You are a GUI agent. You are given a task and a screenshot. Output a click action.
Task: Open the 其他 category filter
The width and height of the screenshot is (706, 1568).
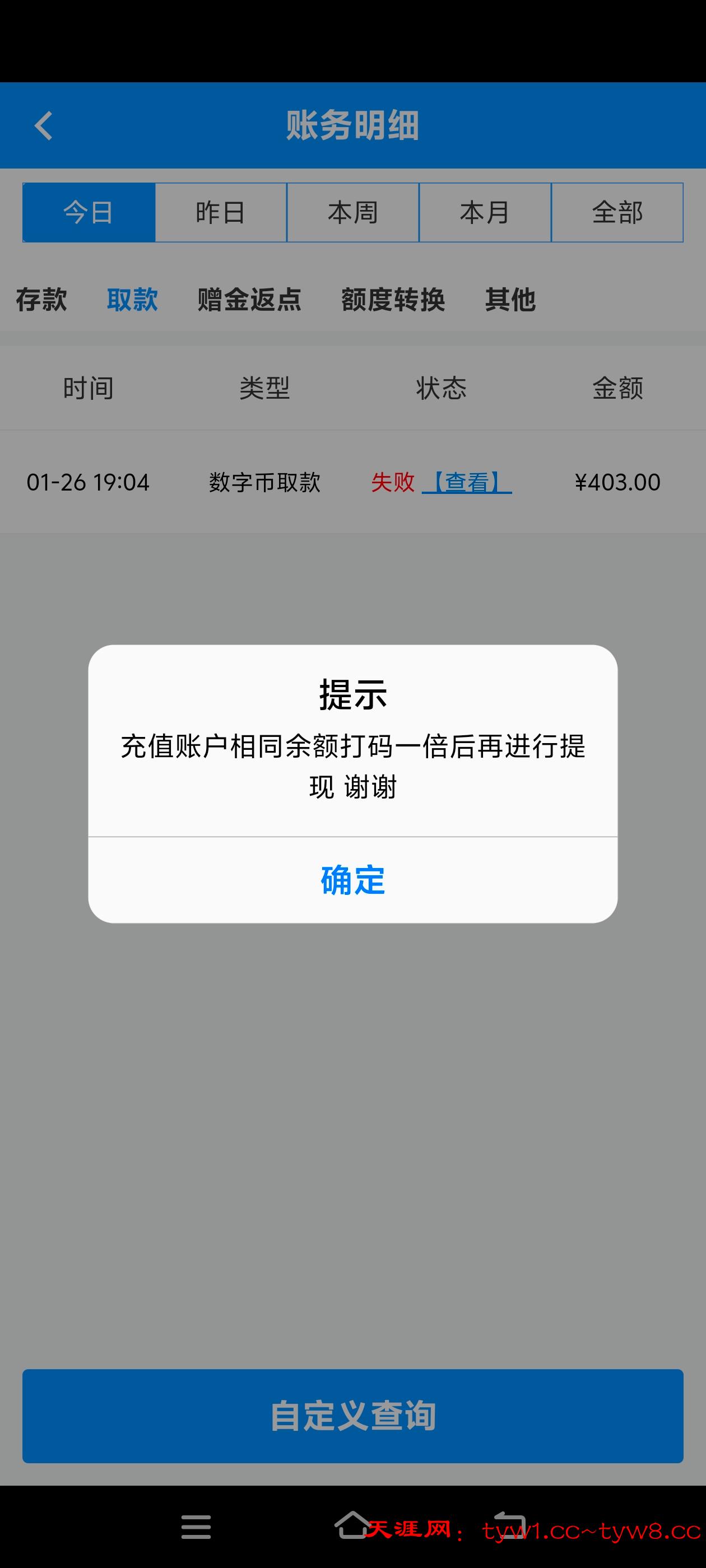510,300
